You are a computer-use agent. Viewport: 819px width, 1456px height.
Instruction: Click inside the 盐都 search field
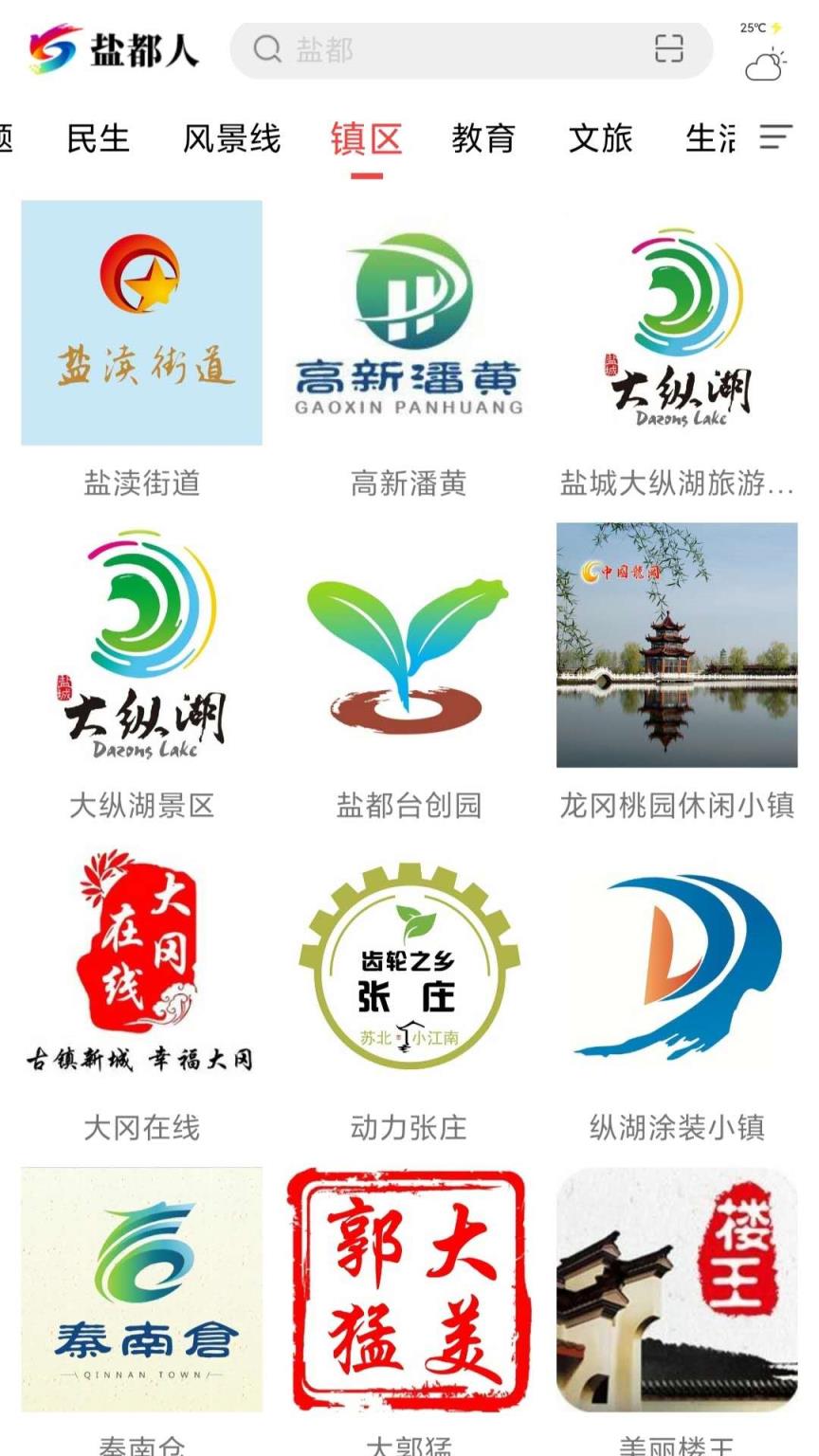(x=427, y=49)
